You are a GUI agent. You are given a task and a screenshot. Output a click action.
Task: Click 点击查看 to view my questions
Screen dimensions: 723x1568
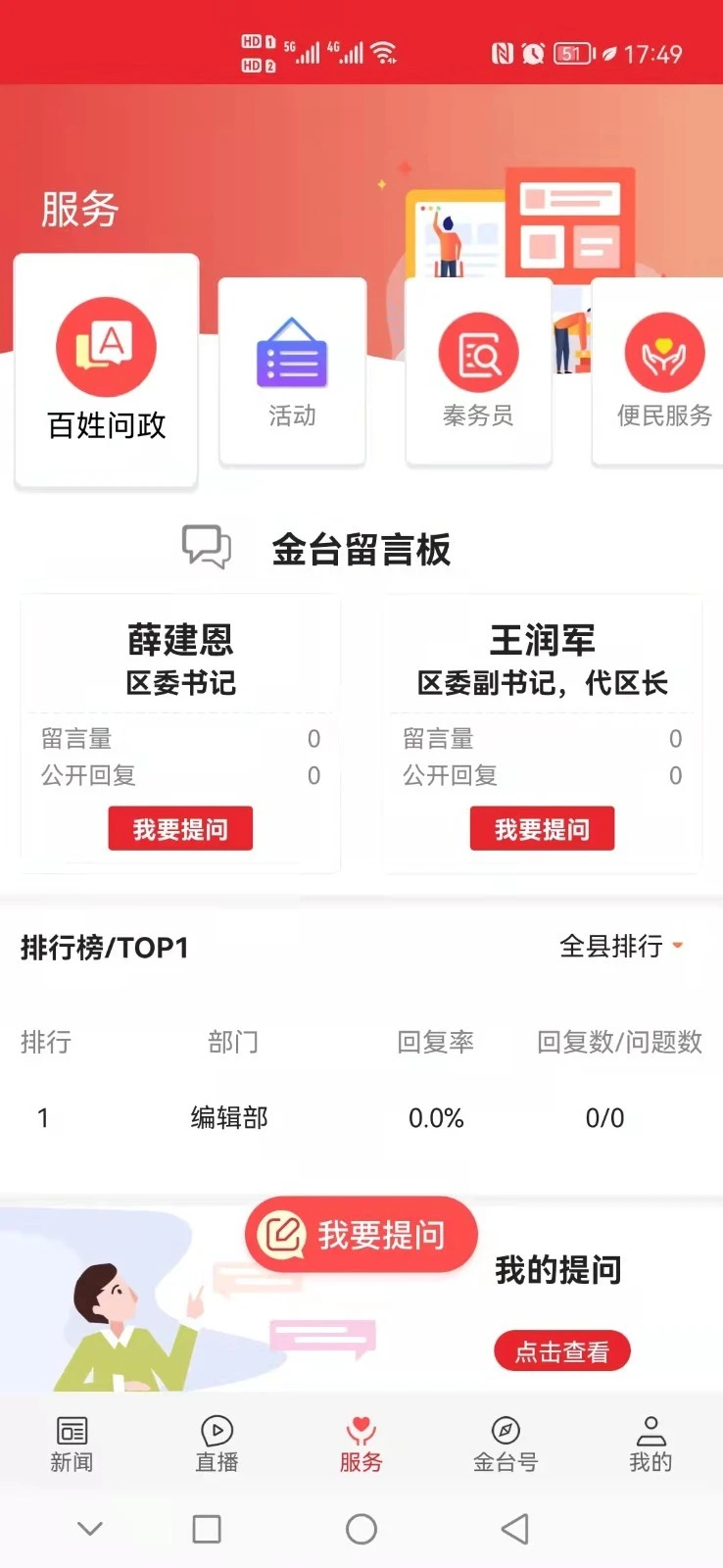click(x=561, y=1349)
